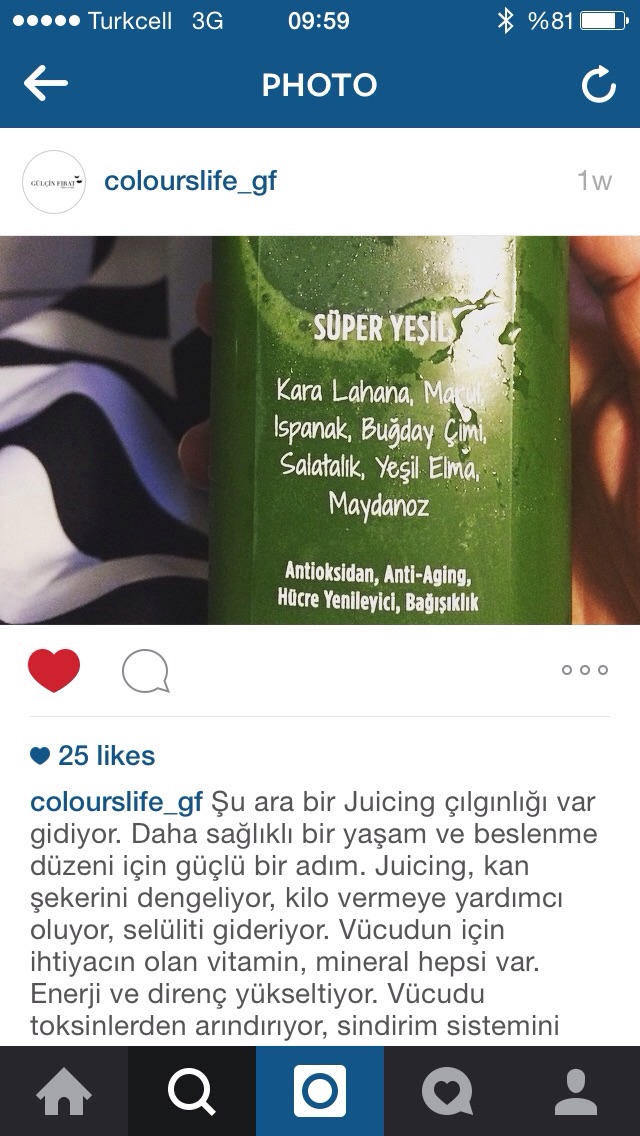Open colourslife_gf username in post header
640x1136 pixels.
tap(191, 181)
